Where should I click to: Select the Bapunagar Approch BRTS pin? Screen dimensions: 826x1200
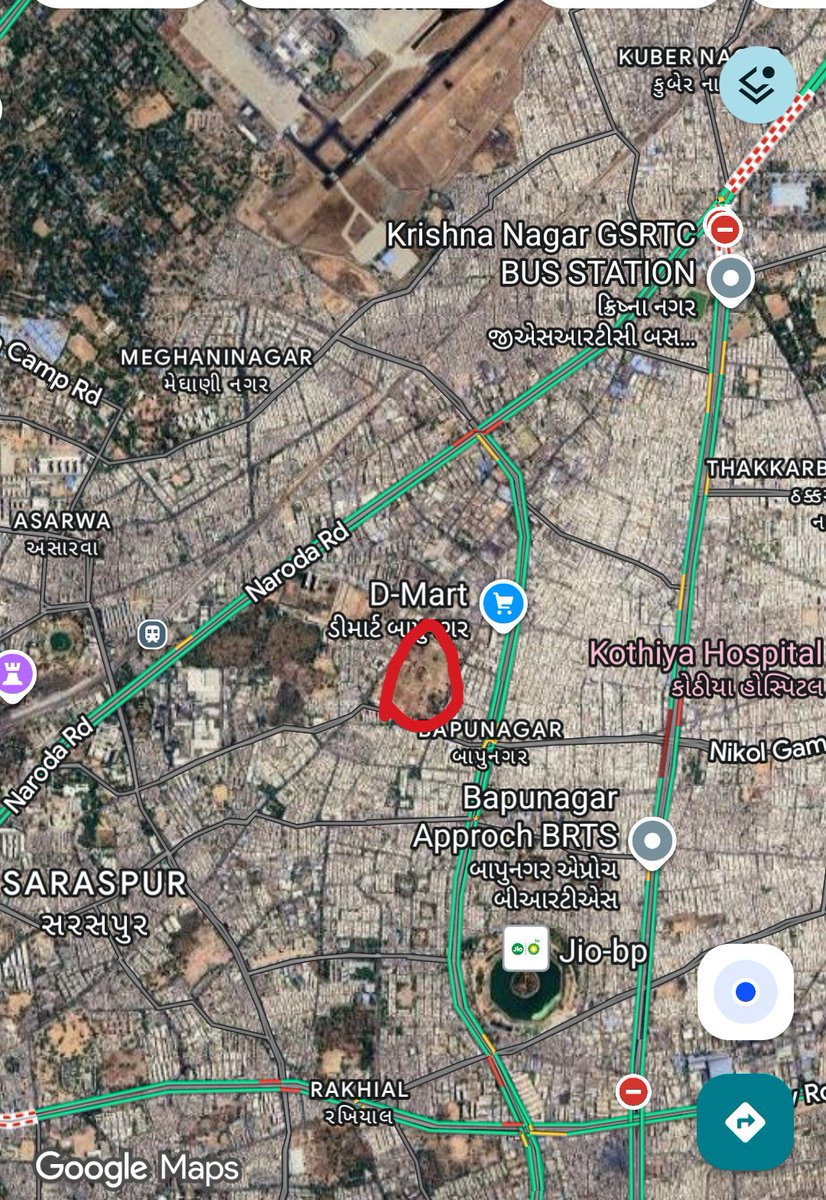pos(653,842)
